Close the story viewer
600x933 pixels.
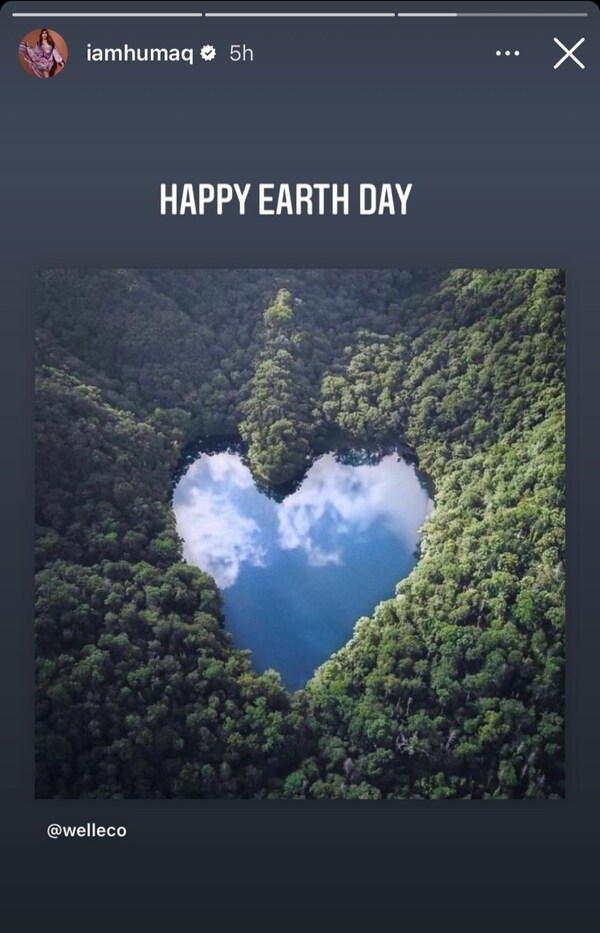tap(568, 53)
